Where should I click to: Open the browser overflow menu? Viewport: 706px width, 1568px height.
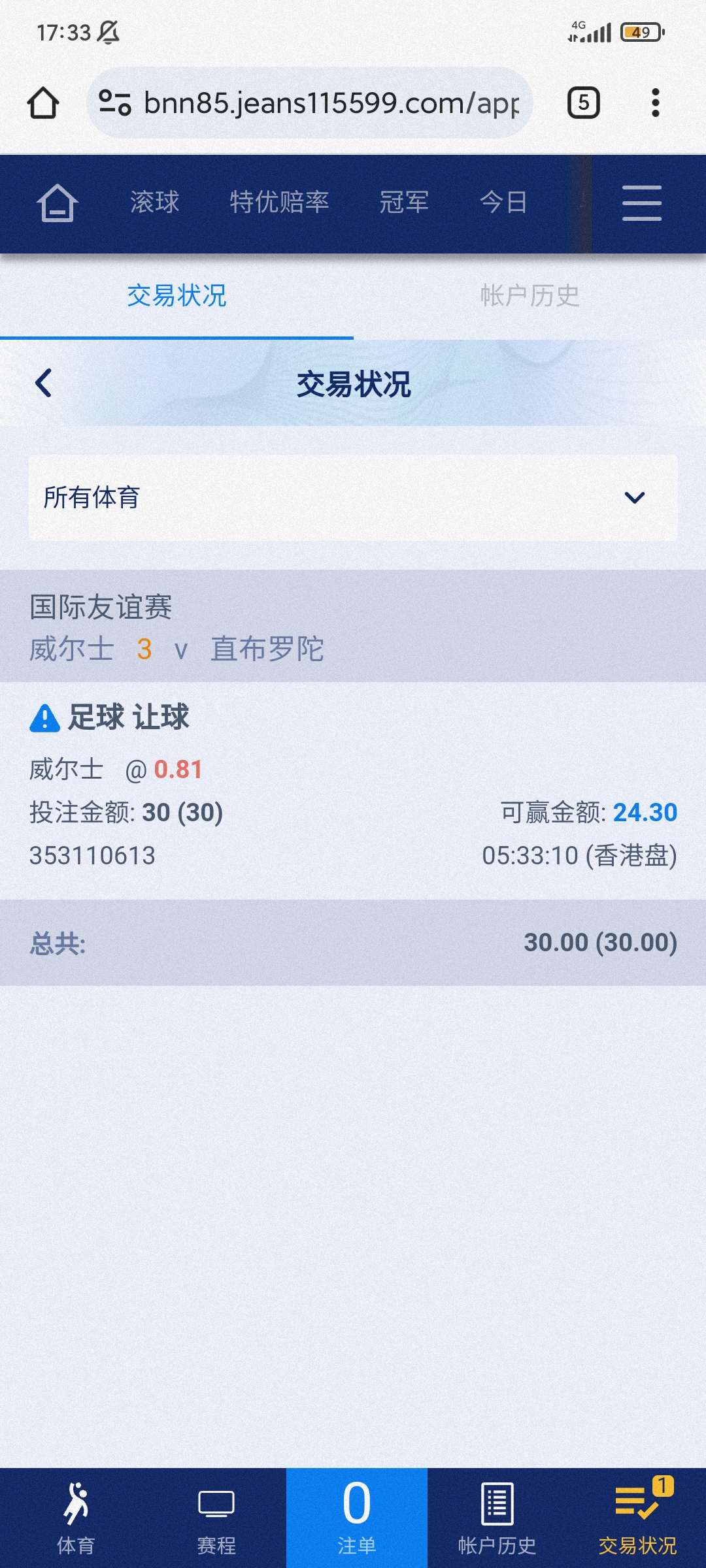click(x=655, y=103)
